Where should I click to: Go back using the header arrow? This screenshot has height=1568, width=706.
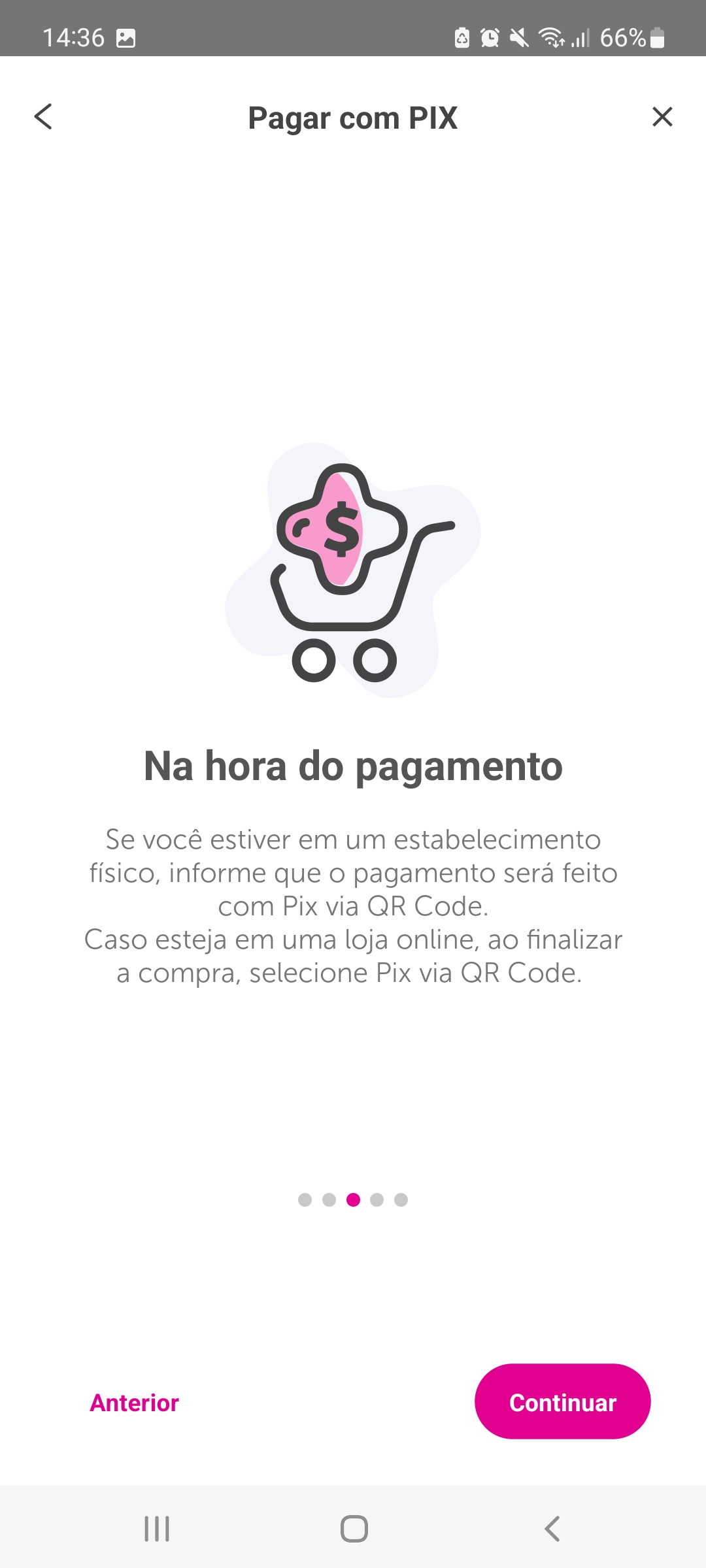[x=43, y=117]
